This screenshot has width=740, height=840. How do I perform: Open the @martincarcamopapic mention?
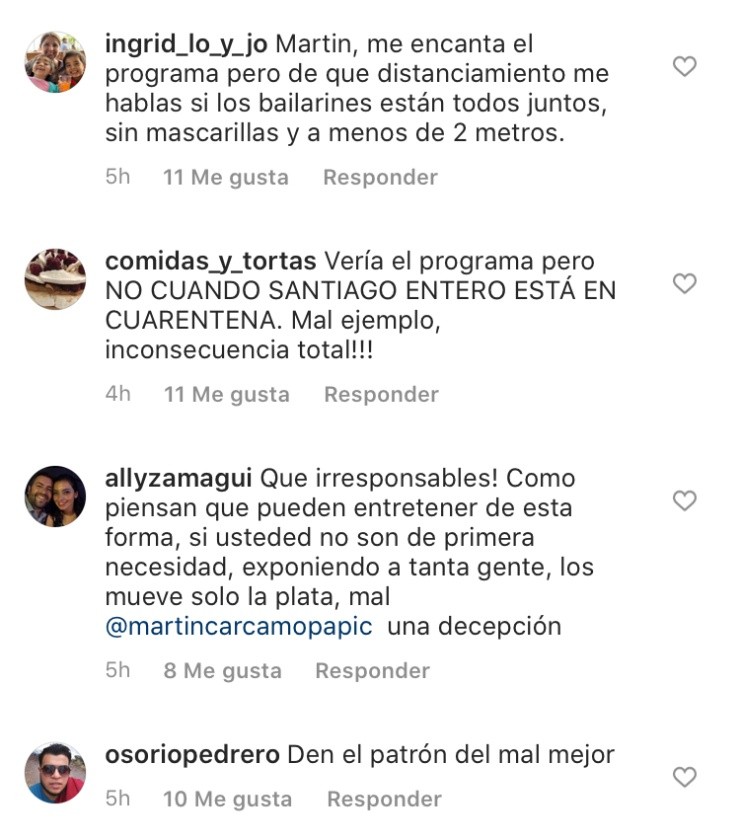239,627
